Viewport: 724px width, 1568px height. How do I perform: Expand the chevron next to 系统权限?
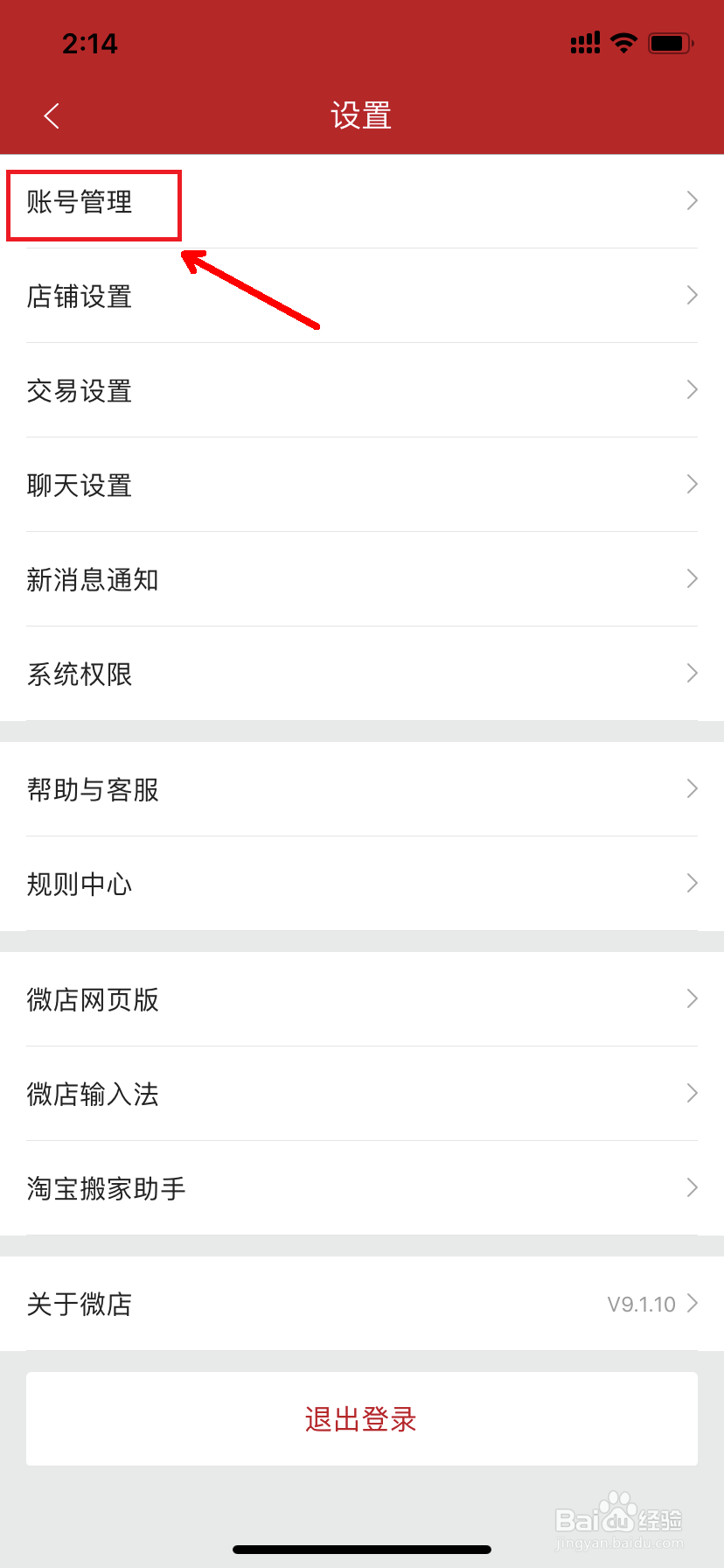click(x=692, y=674)
